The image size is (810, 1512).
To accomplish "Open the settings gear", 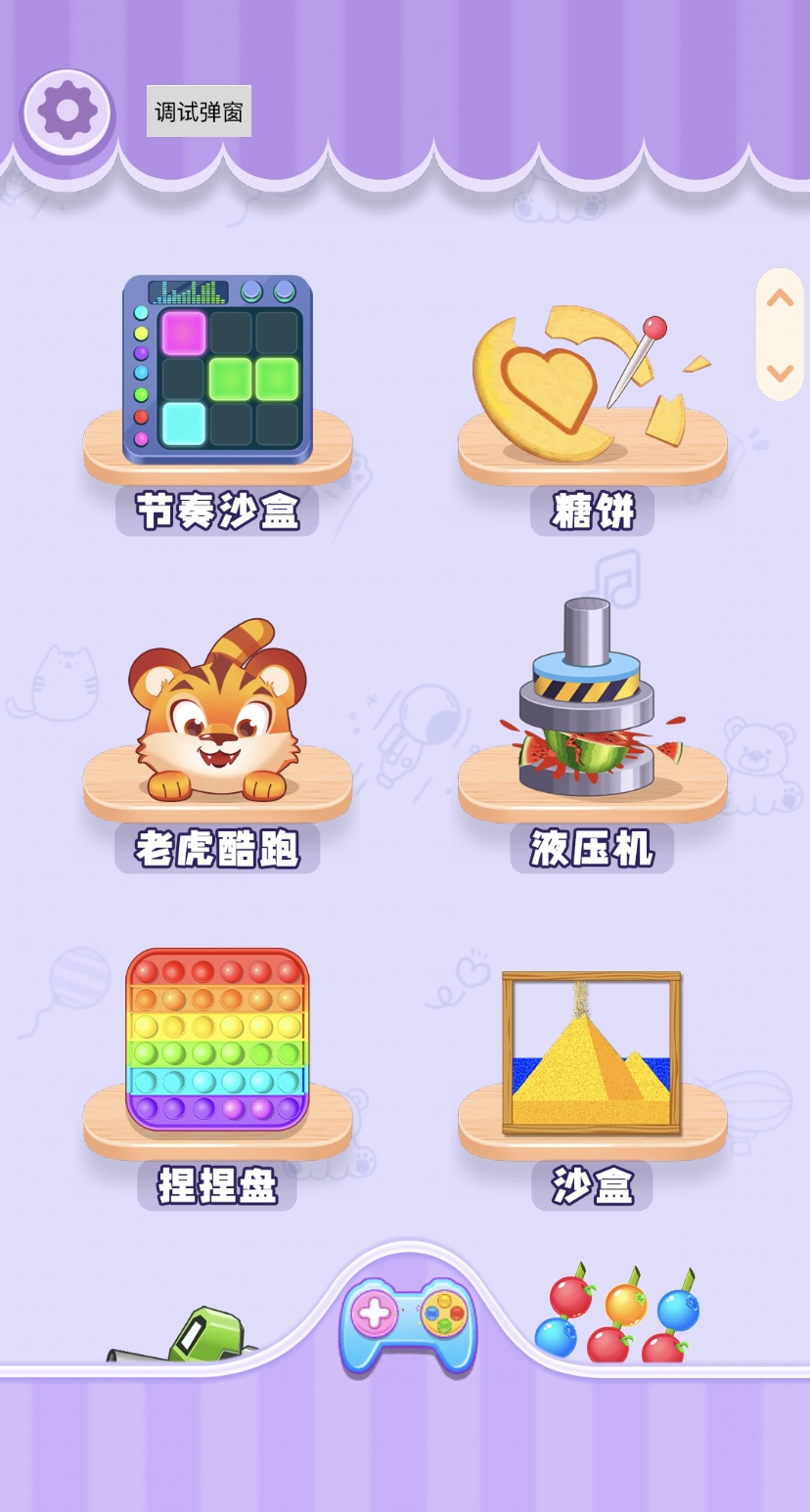I will [x=67, y=111].
